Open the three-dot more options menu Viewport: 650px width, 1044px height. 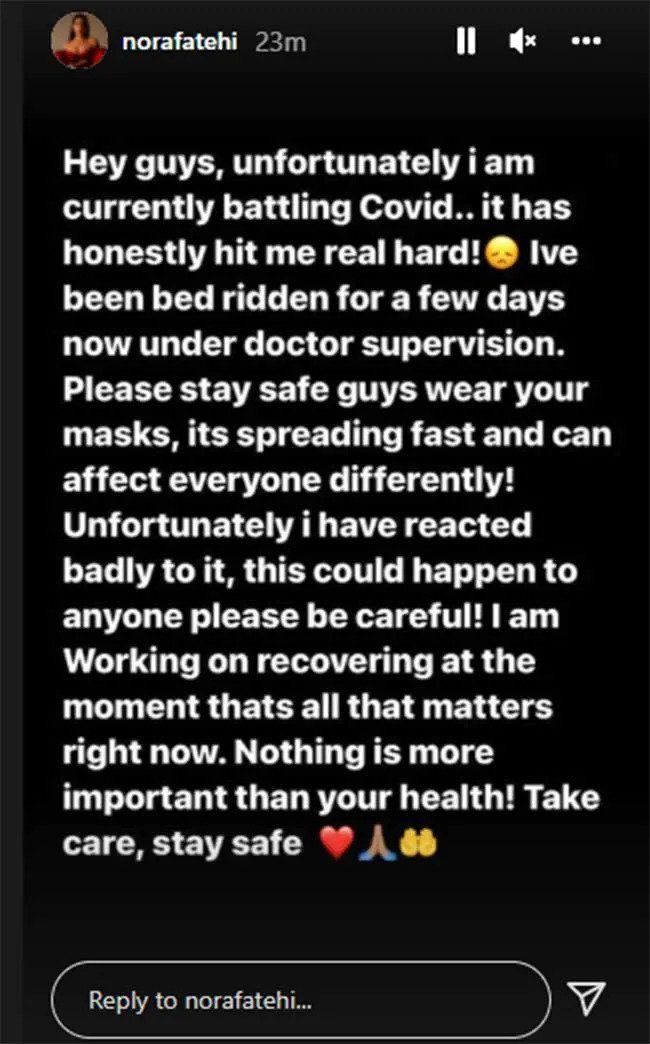583,41
